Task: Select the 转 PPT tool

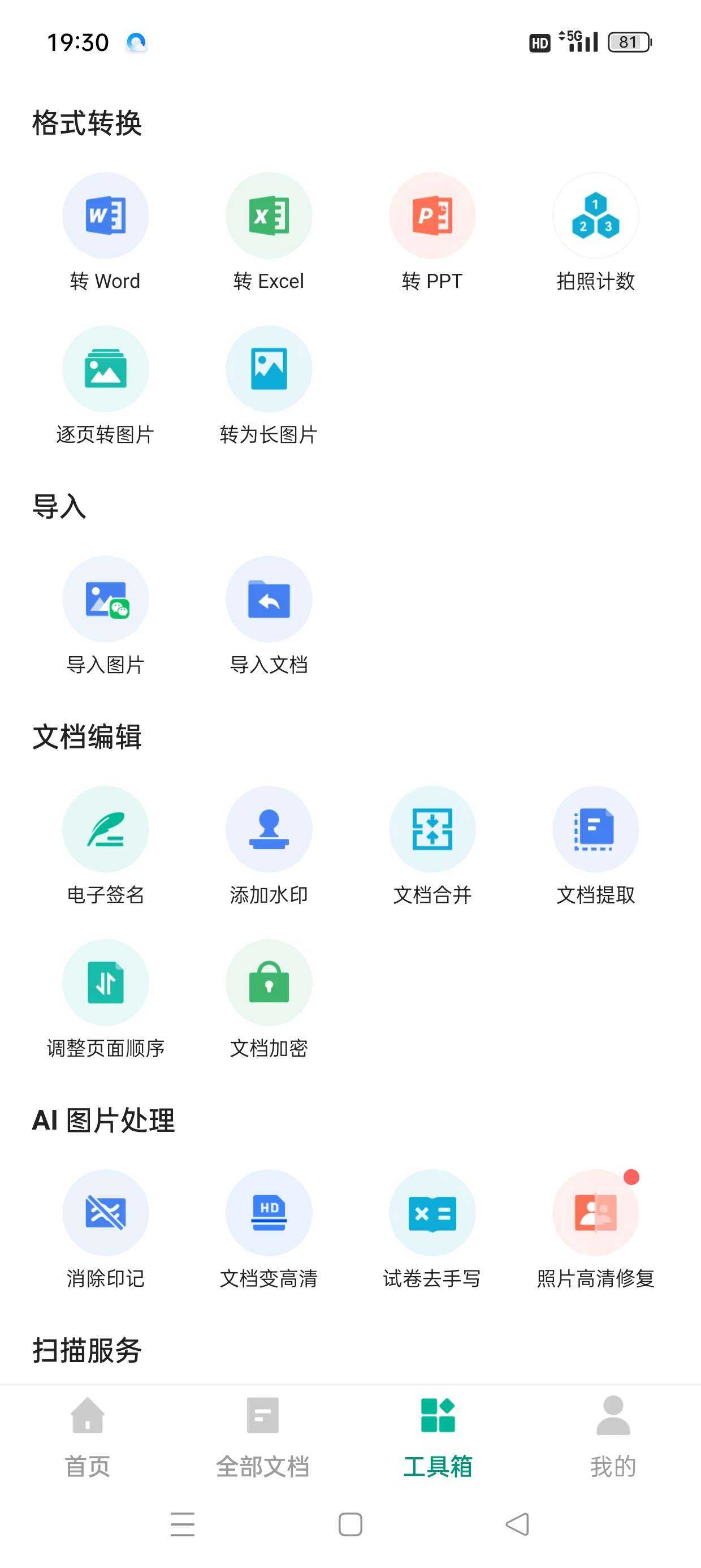Action: (x=432, y=216)
